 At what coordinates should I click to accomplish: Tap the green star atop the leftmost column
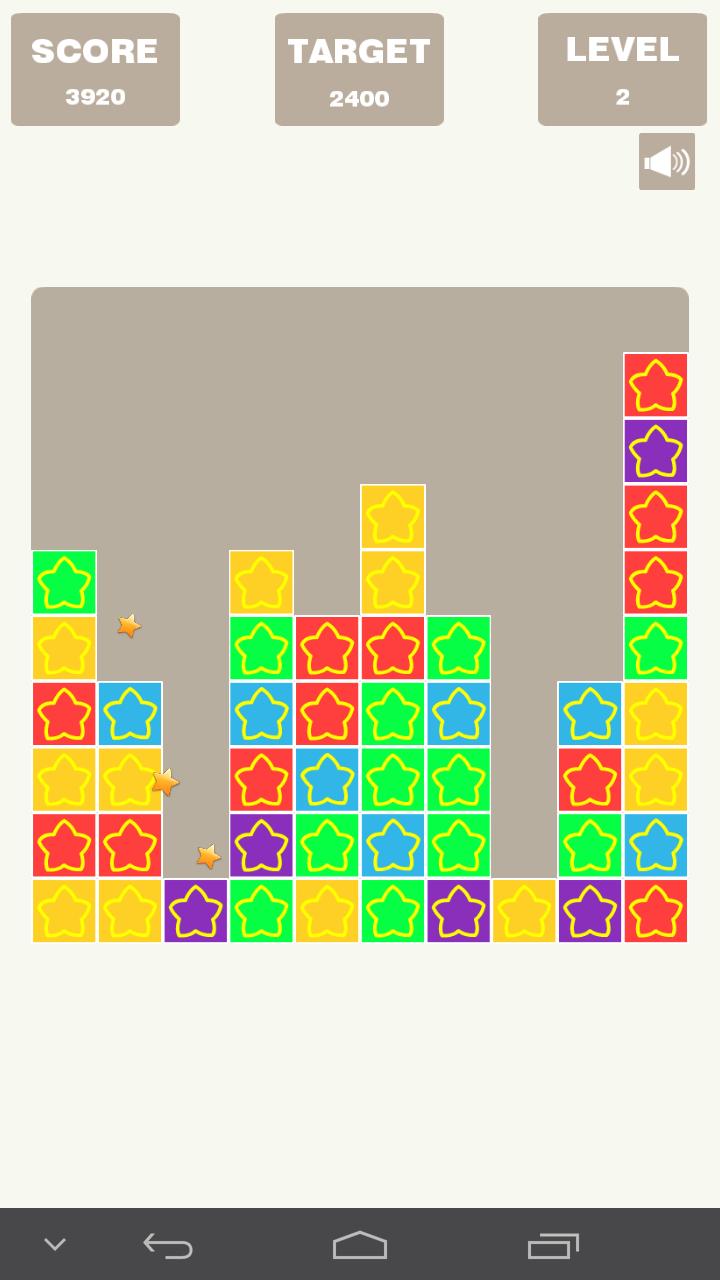click(x=64, y=582)
